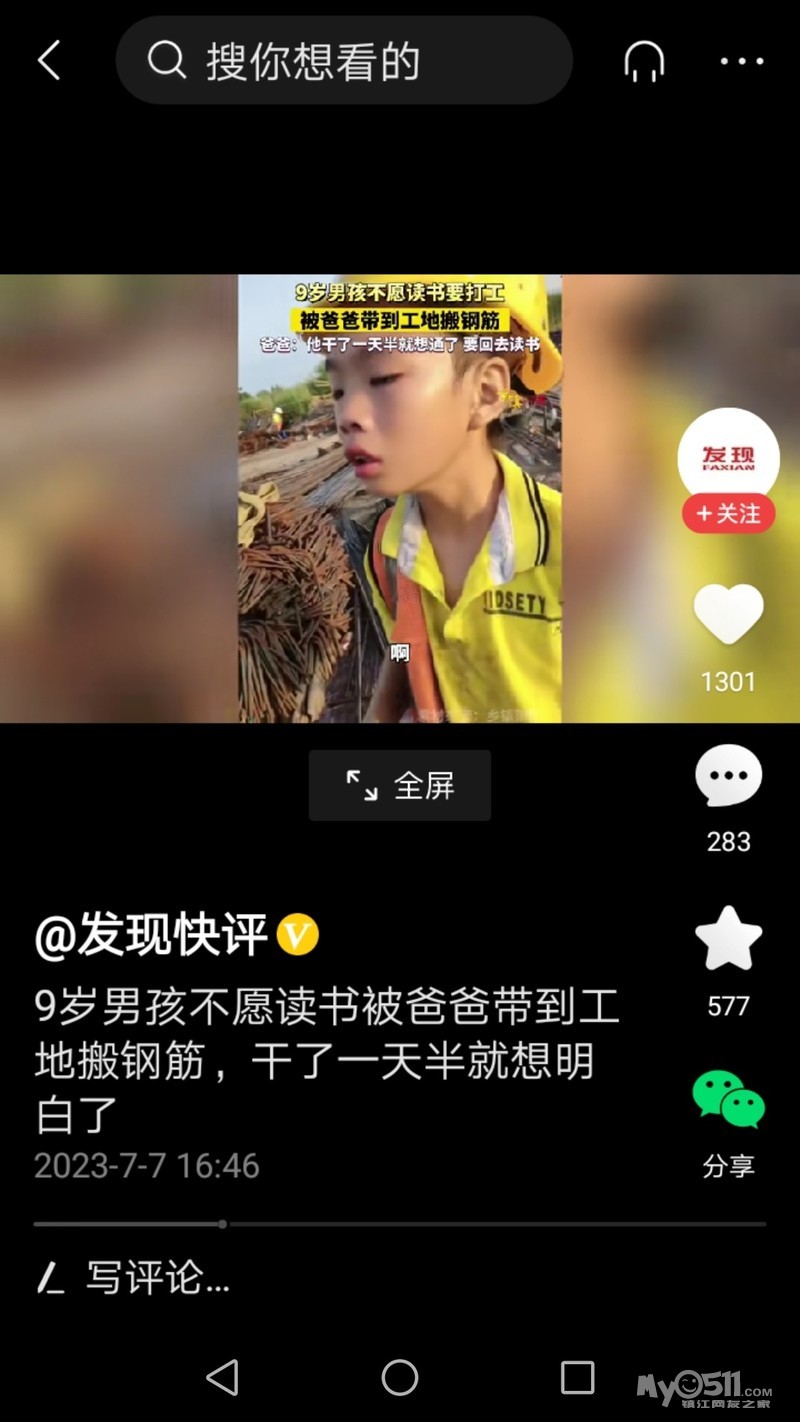Favorite the video with the star

728,938
